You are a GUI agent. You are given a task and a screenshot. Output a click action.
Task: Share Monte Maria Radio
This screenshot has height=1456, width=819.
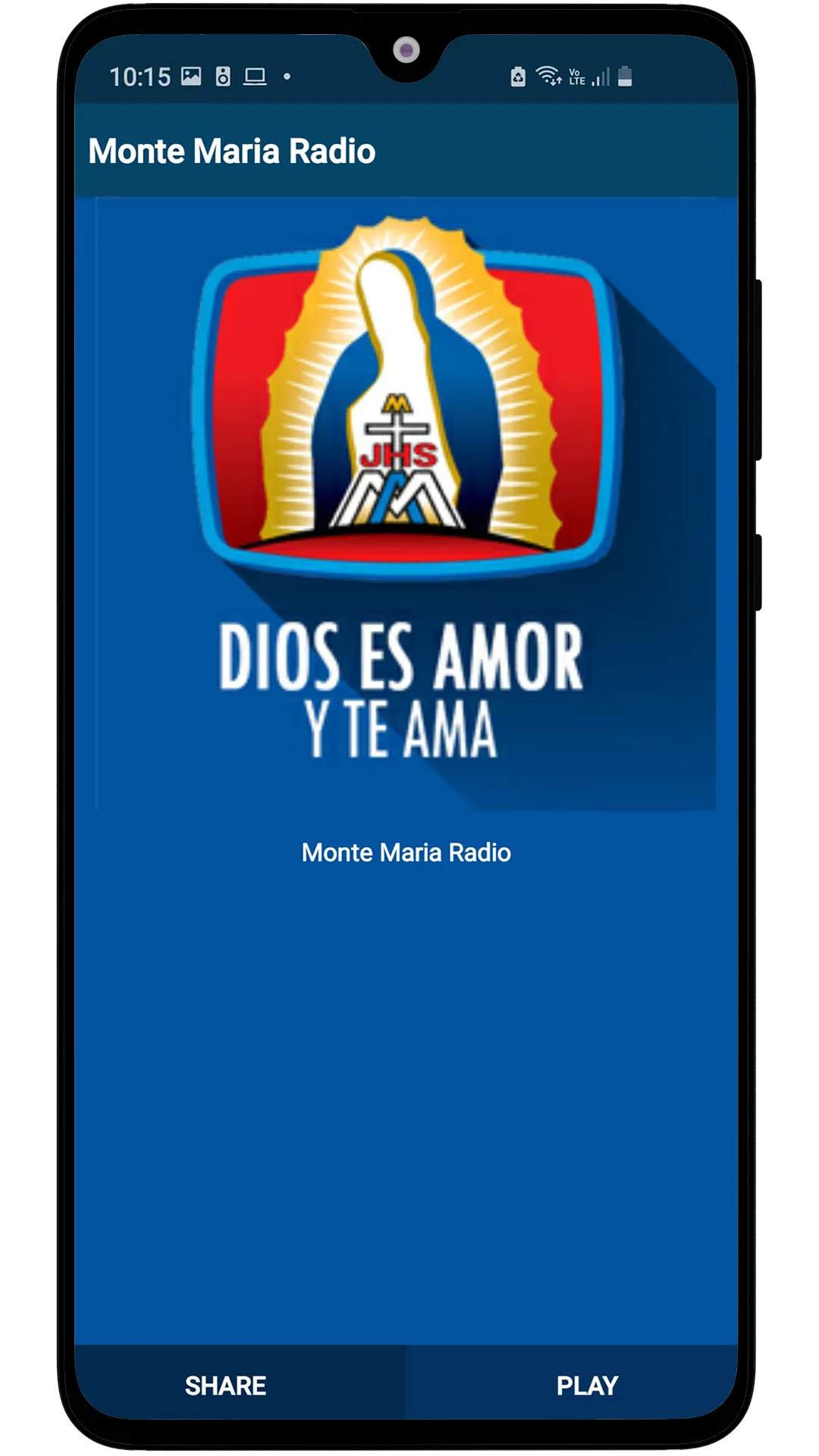[x=225, y=1385]
